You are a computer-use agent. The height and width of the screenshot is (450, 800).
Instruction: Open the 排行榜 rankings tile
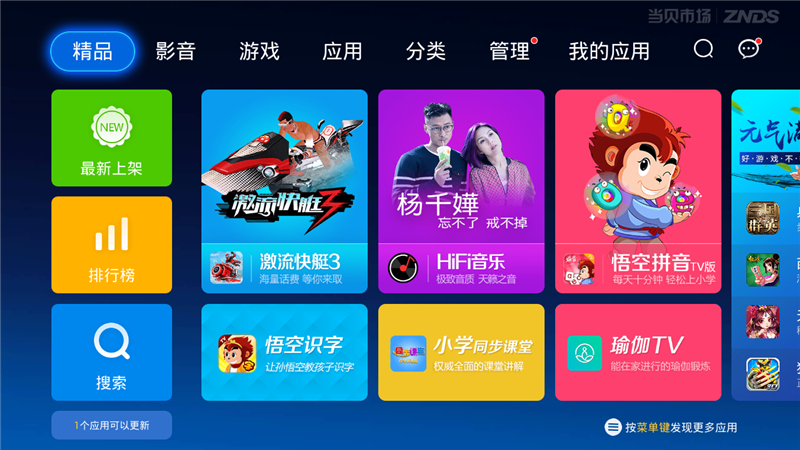tap(112, 245)
